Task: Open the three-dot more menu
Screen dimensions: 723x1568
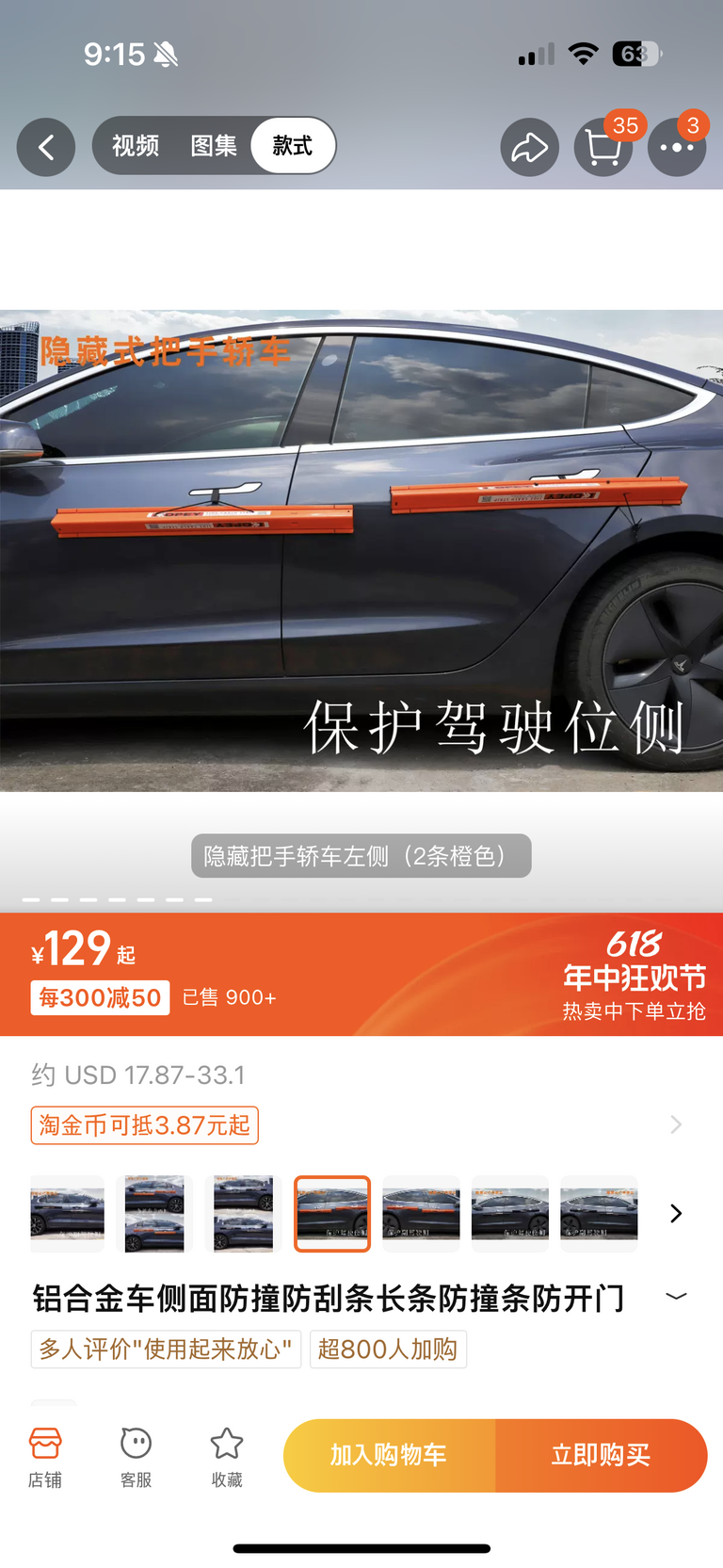Action: [677, 148]
